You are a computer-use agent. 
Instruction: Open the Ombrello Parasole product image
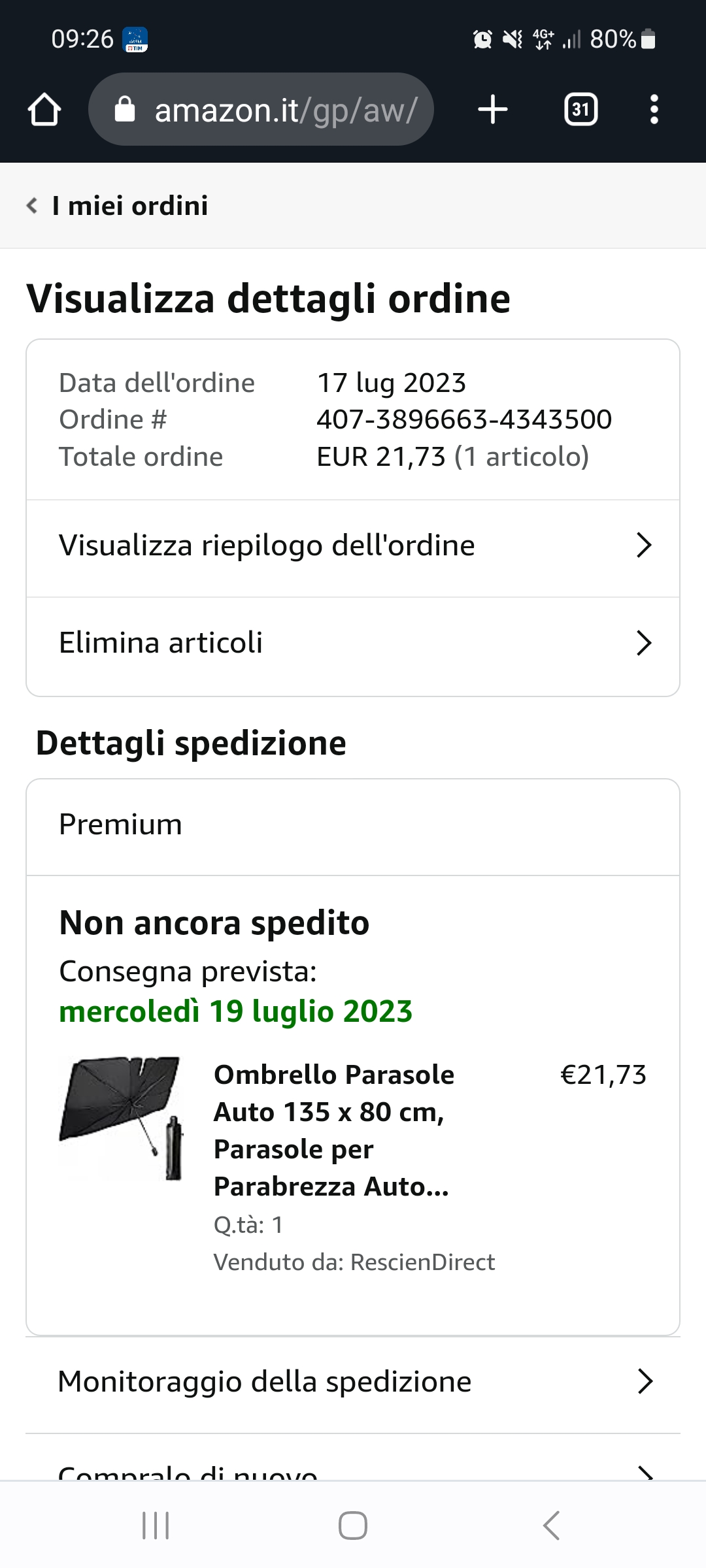coord(122,1118)
